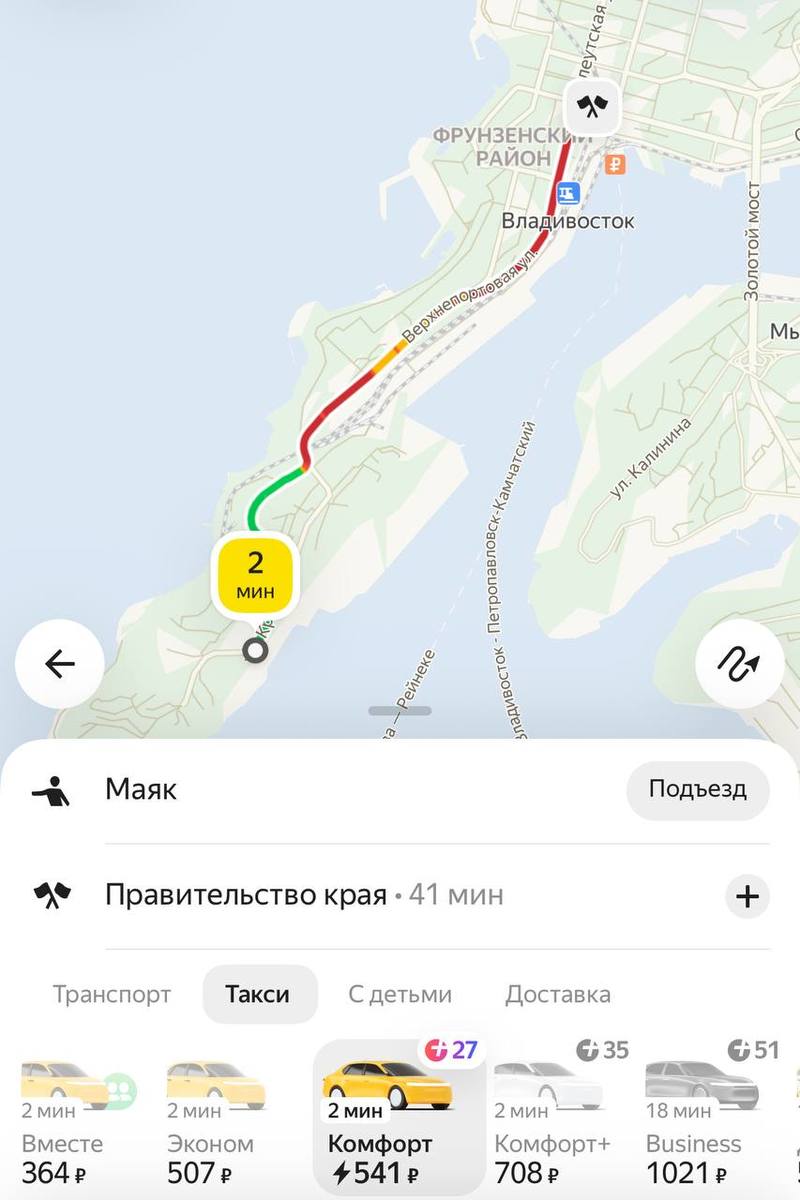The image size is (800, 1200).
Task: Open the С детьми tab
Action: click(x=400, y=995)
